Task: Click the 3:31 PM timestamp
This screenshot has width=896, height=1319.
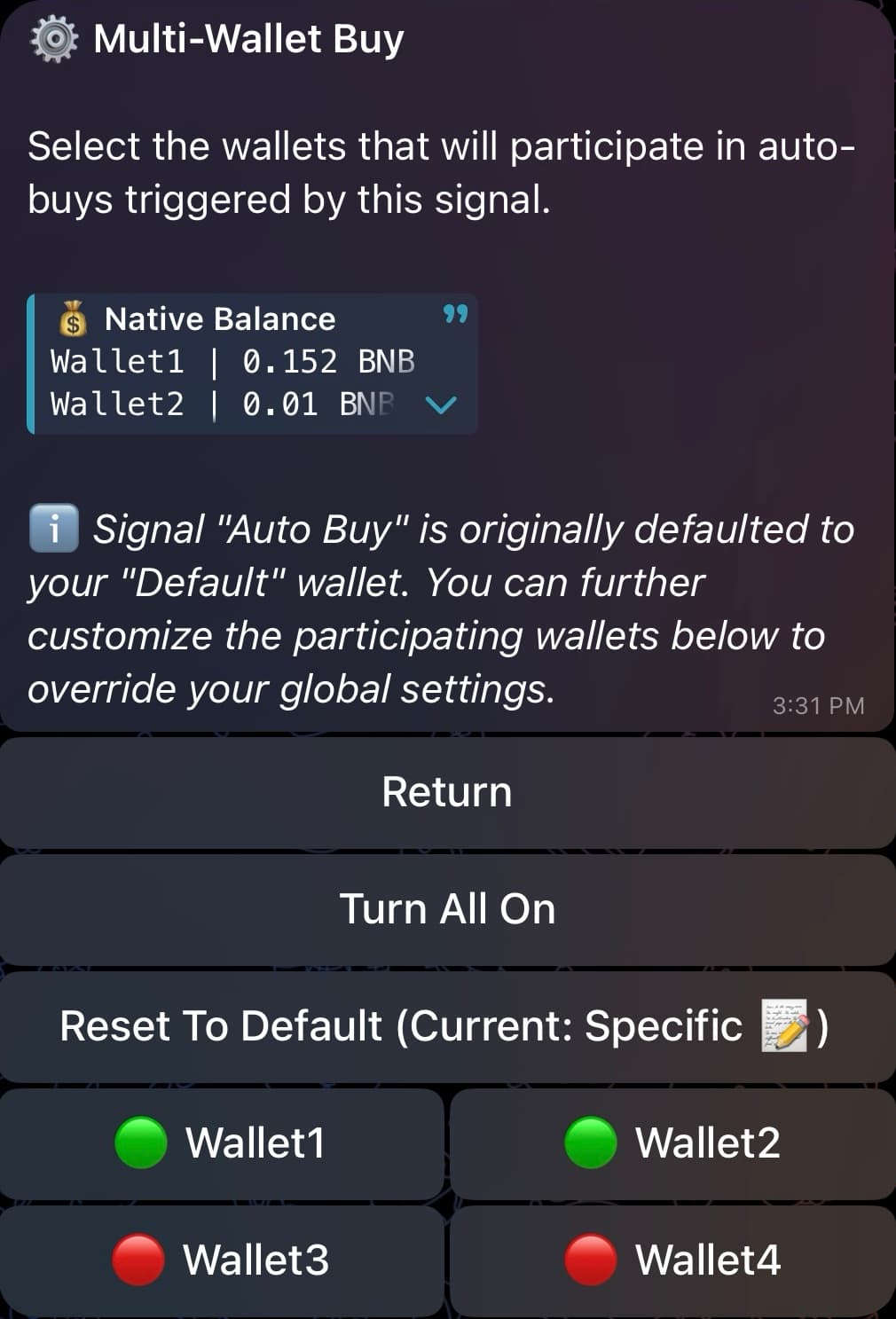Action: 818,705
